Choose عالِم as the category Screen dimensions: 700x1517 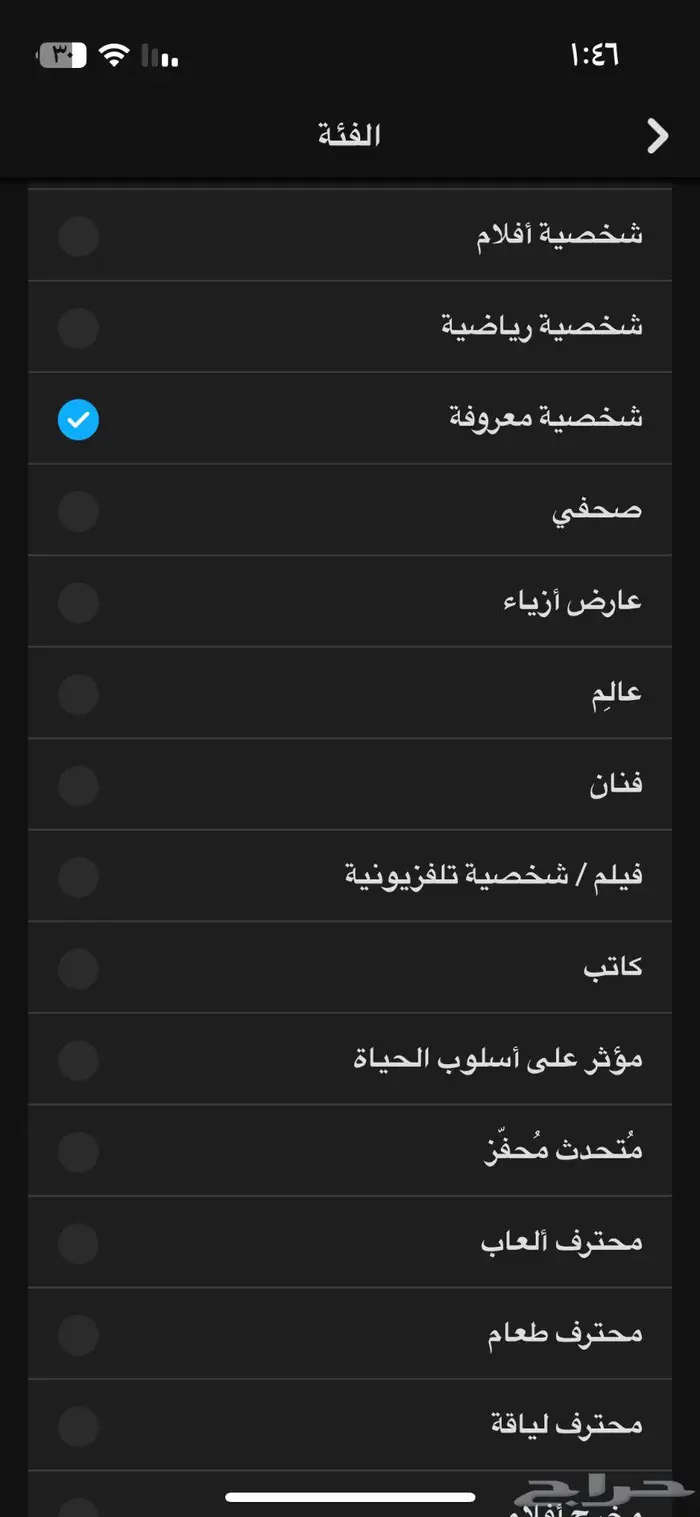350,693
